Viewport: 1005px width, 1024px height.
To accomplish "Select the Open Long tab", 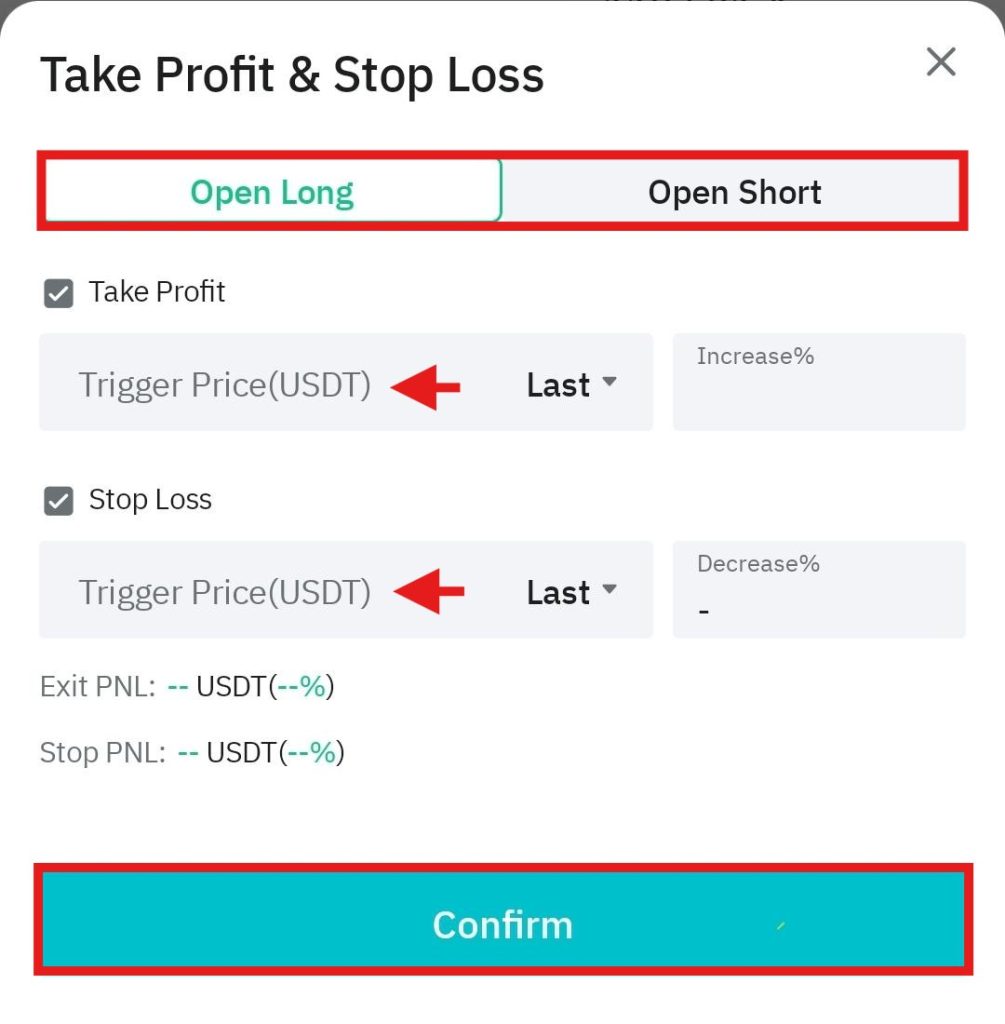I will coord(271,191).
